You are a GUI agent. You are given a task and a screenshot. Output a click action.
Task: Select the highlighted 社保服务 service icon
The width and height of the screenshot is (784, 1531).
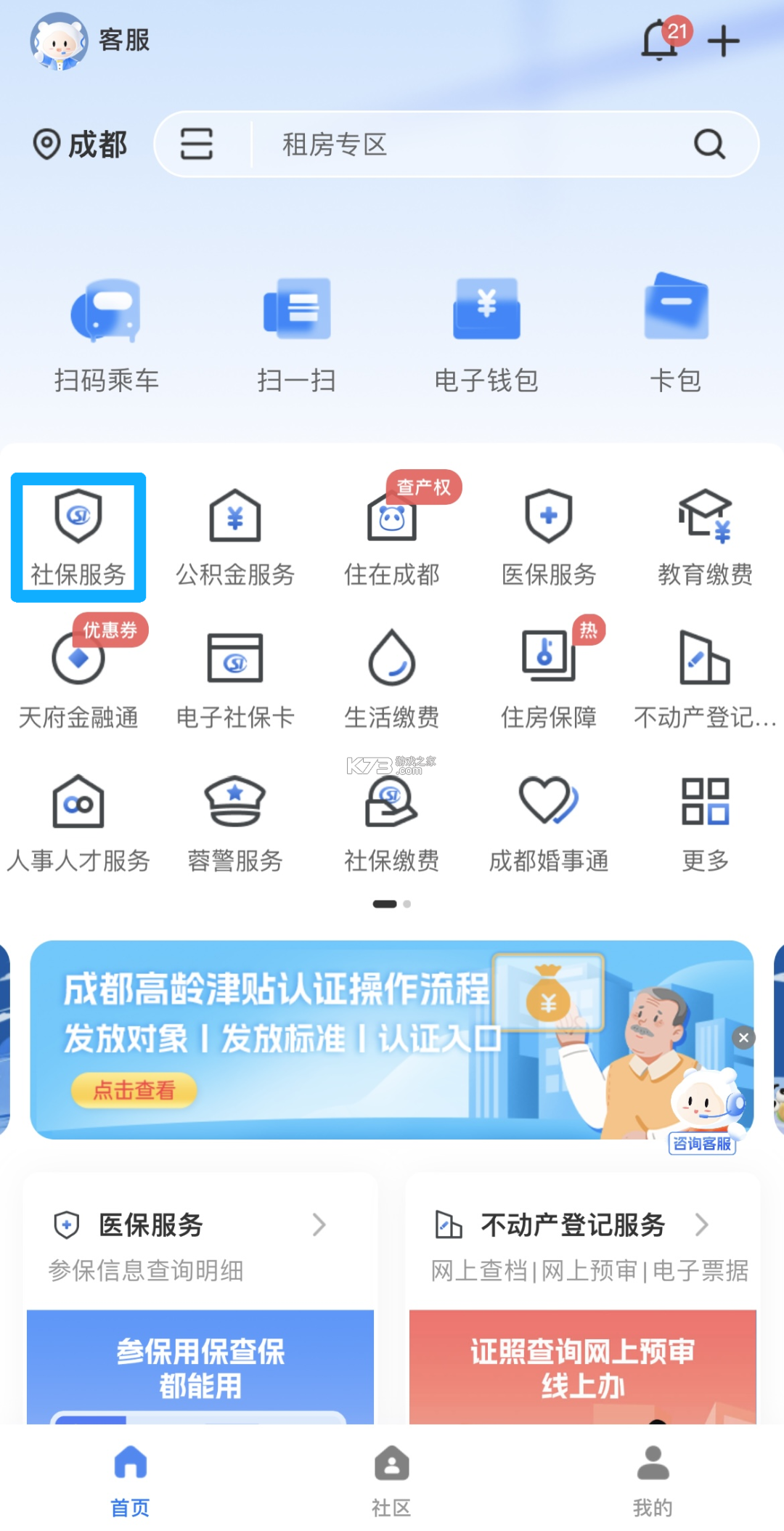click(x=78, y=536)
